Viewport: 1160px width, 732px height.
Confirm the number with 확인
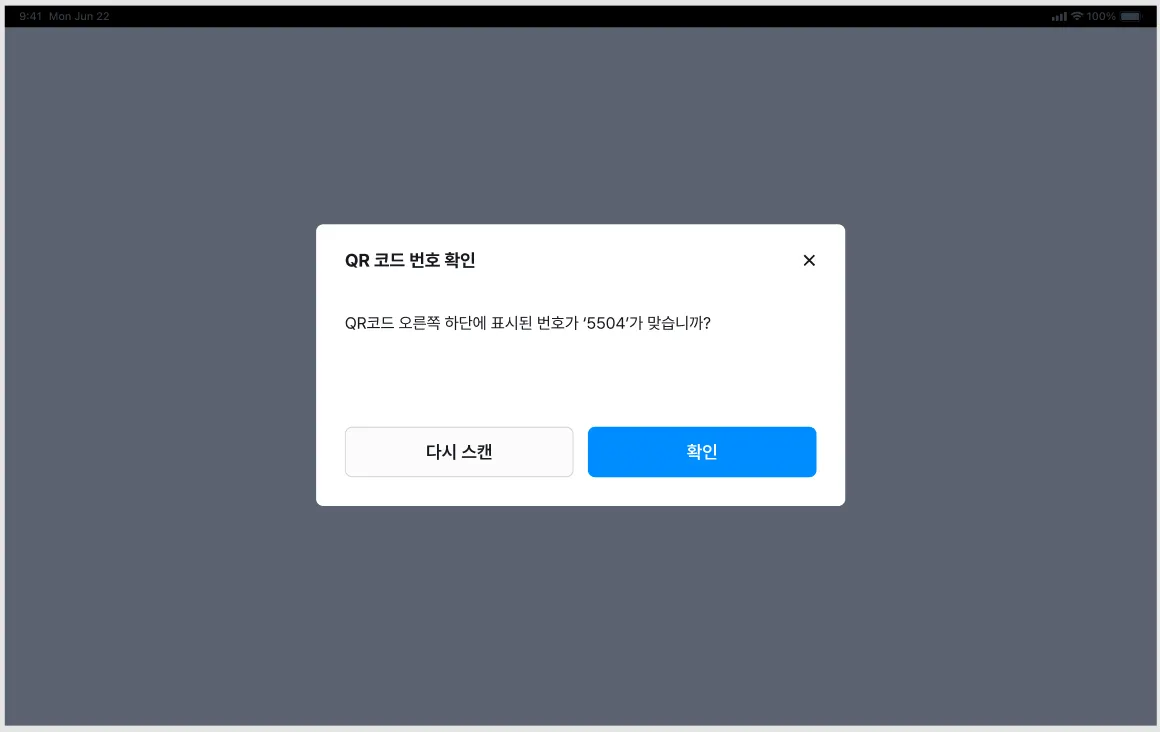pos(702,452)
